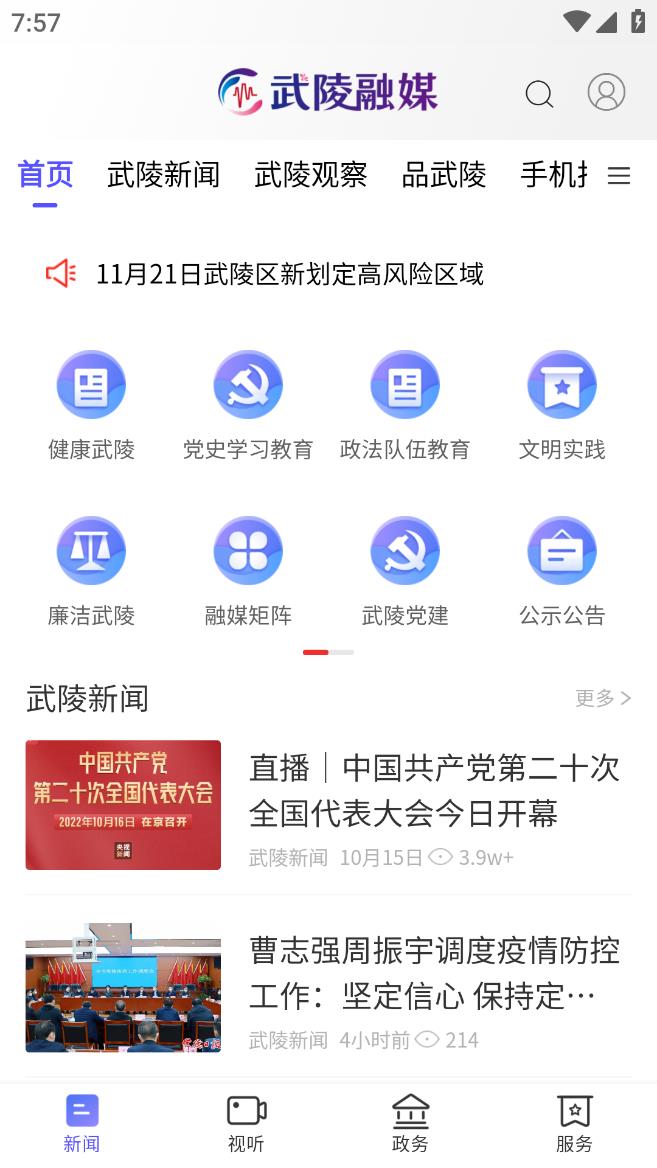This screenshot has height=1168, width=657.
Task: Switch to the 视听 bottom tab
Action: (246, 1124)
